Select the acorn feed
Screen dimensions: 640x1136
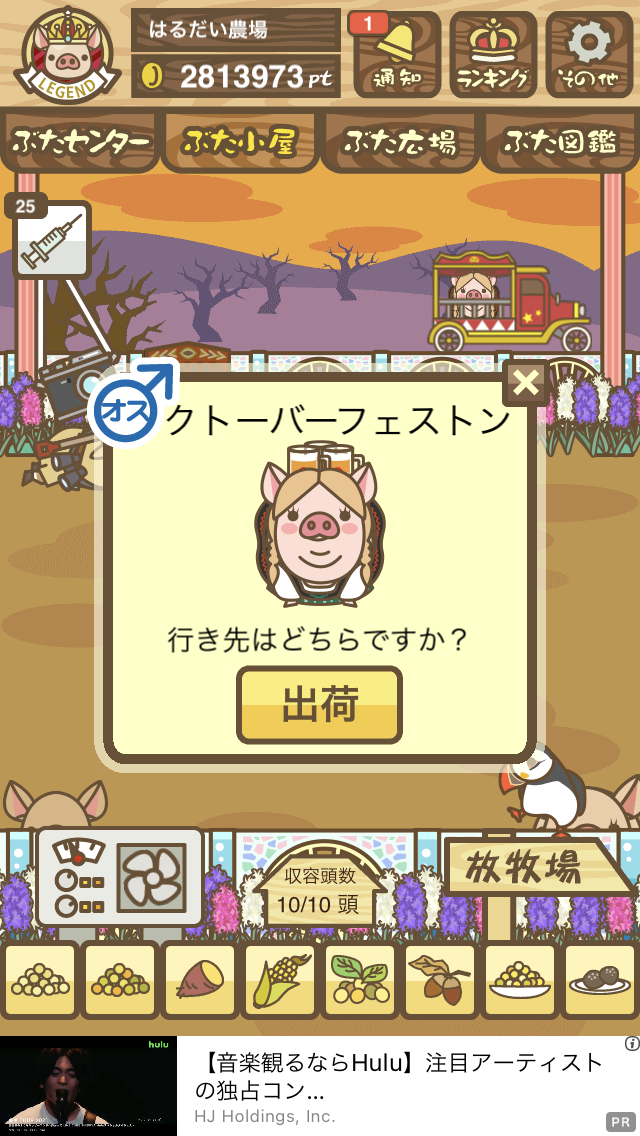(439, 980)
